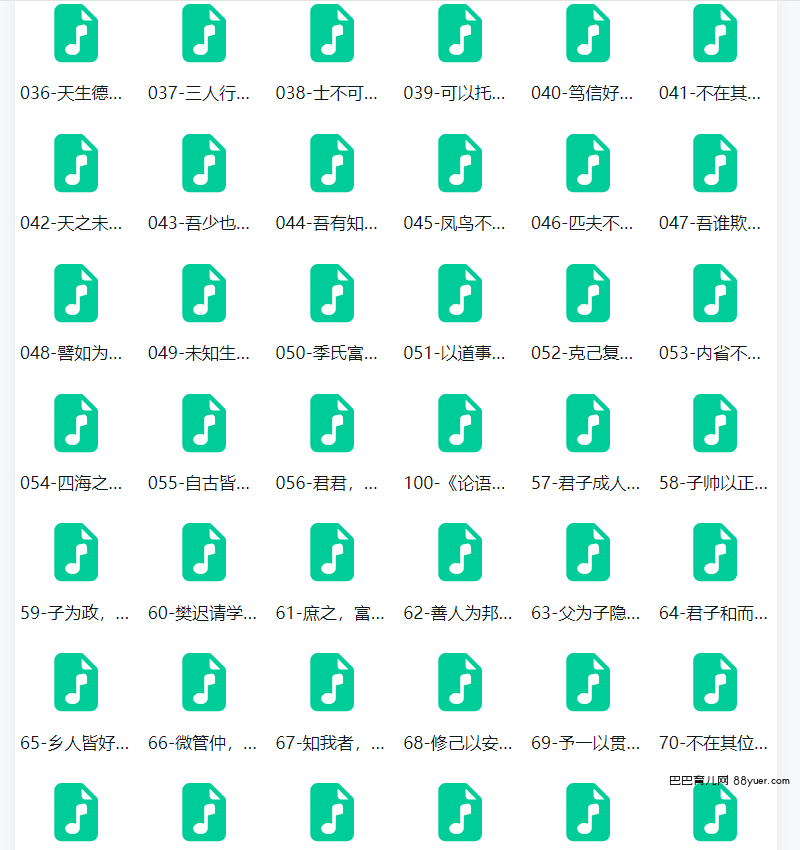Select the file 042-天之未
Image resolution: width=800 pixels, height=850 pixels.
tap(76, 163)
